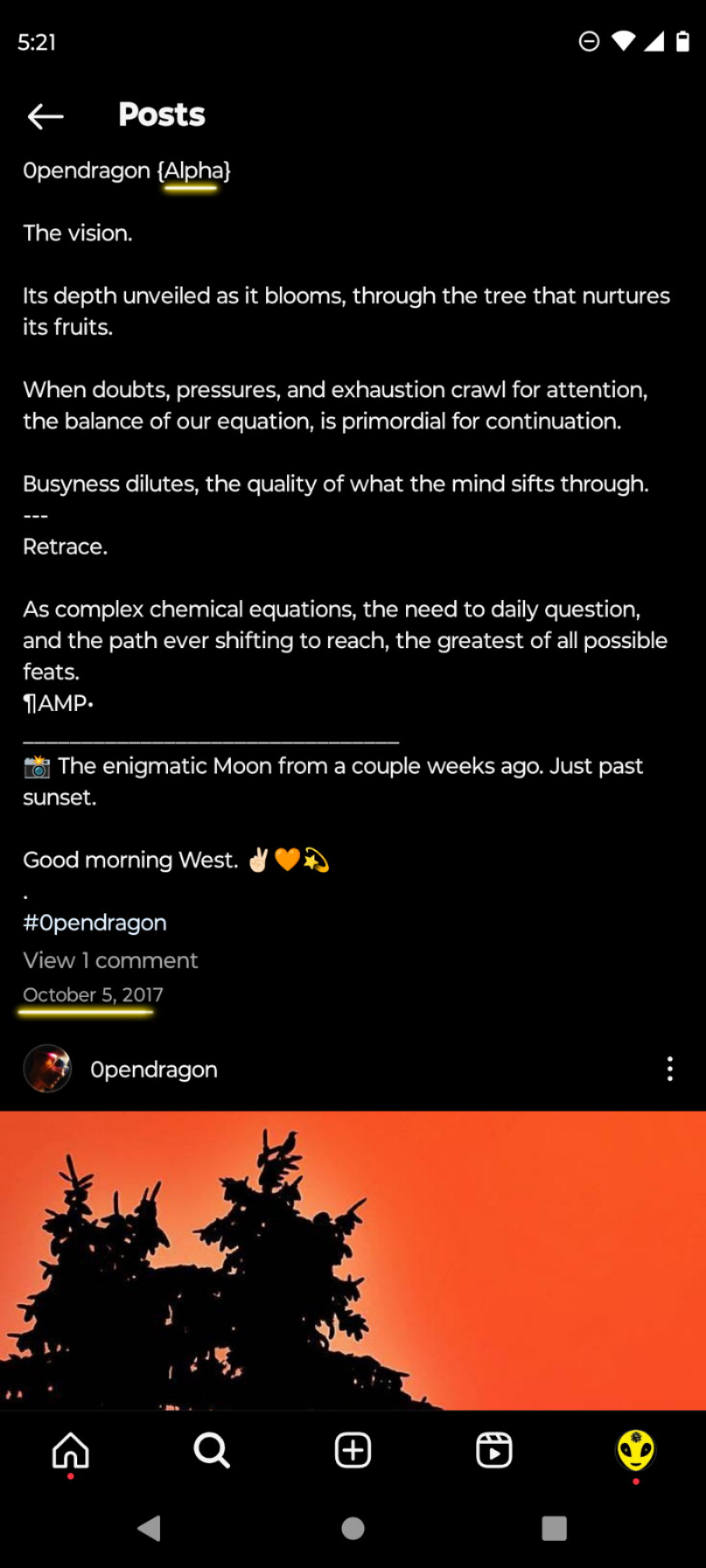Tap the system back button
The image size is (706, 1568).
pos(150,1529)
